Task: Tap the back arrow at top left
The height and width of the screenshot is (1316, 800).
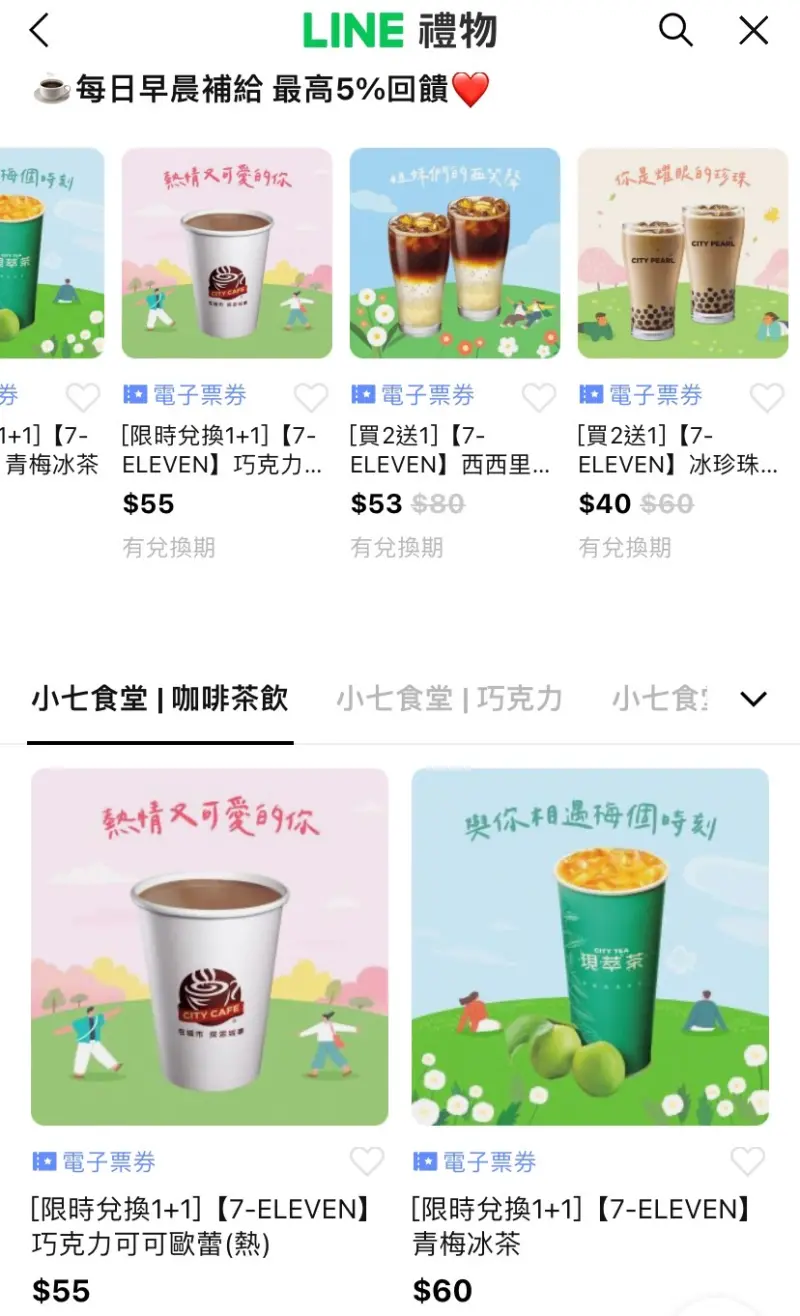Action: [39, 30]
